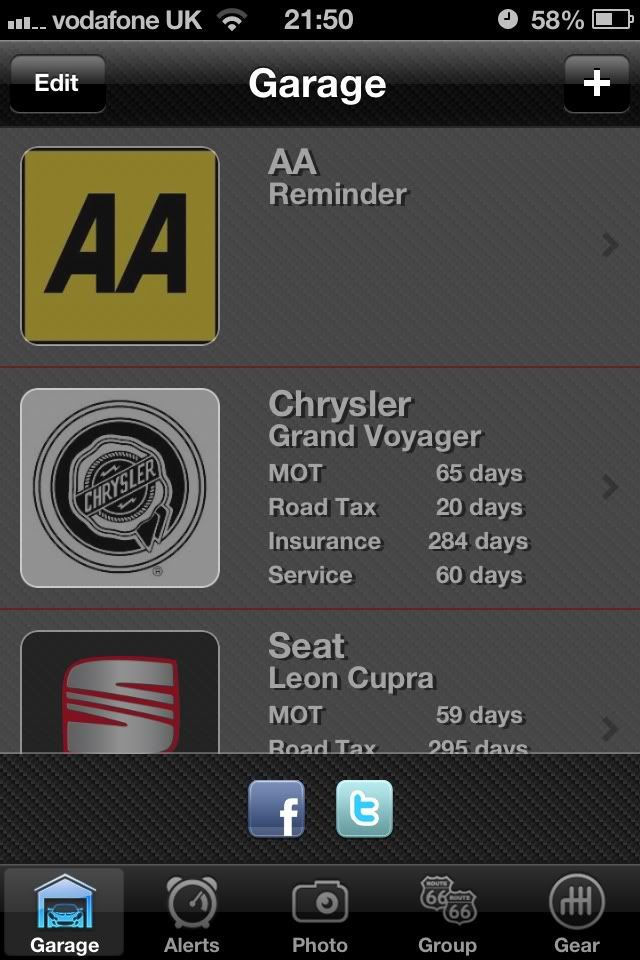Tap the Edit button
This screenshot has height=960, width=640.
click(x=57, y=83)
